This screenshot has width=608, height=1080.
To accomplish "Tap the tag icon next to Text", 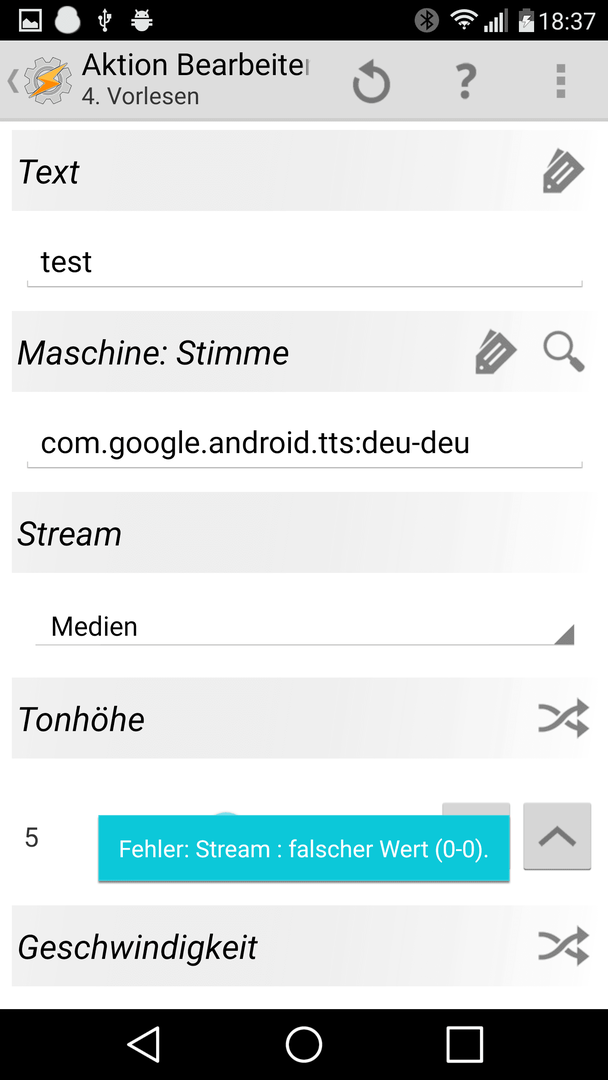I will tap(563, 171).
